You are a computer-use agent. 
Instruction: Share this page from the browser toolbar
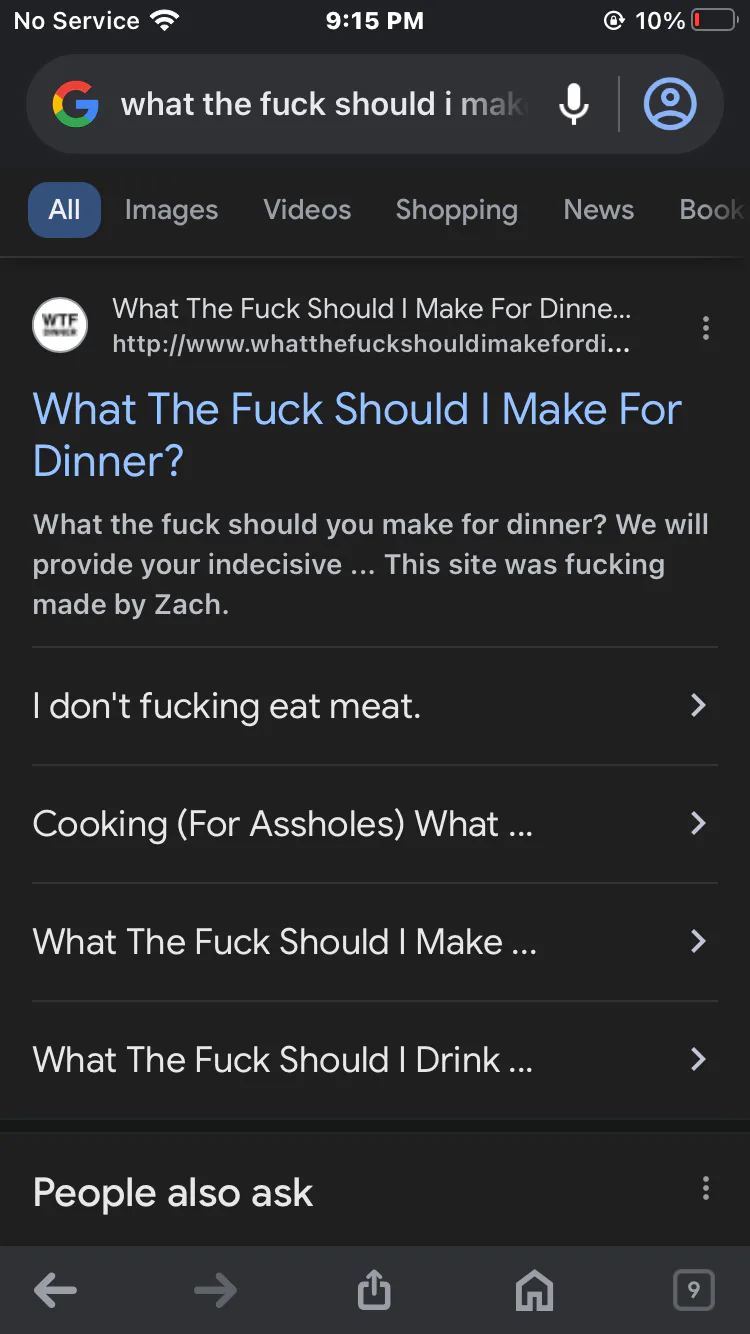pyautogui.click(x=374, y=1290)
